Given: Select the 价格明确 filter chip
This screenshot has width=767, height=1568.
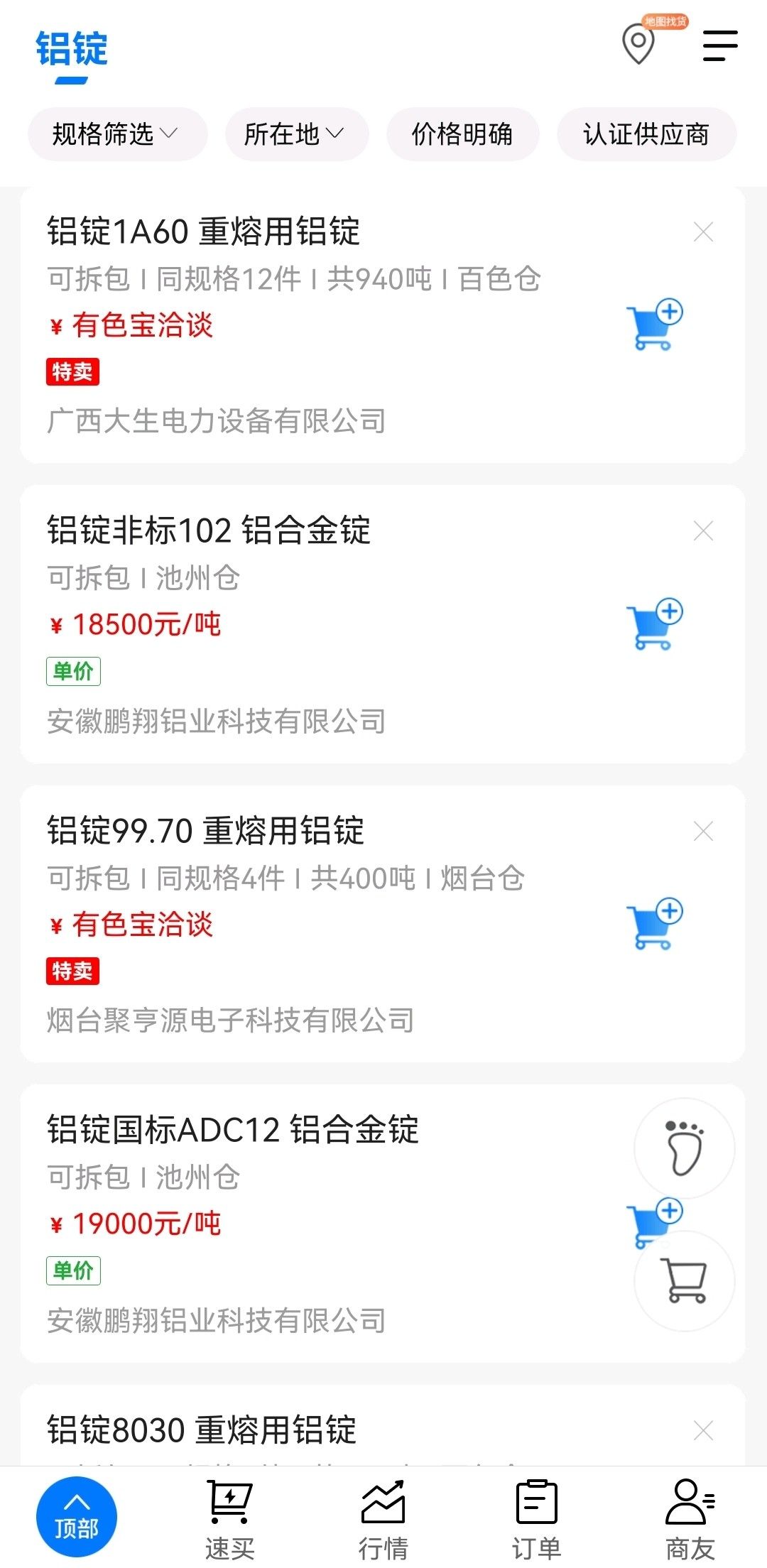Looking at the screenshot, I should [x=462, y=134].
